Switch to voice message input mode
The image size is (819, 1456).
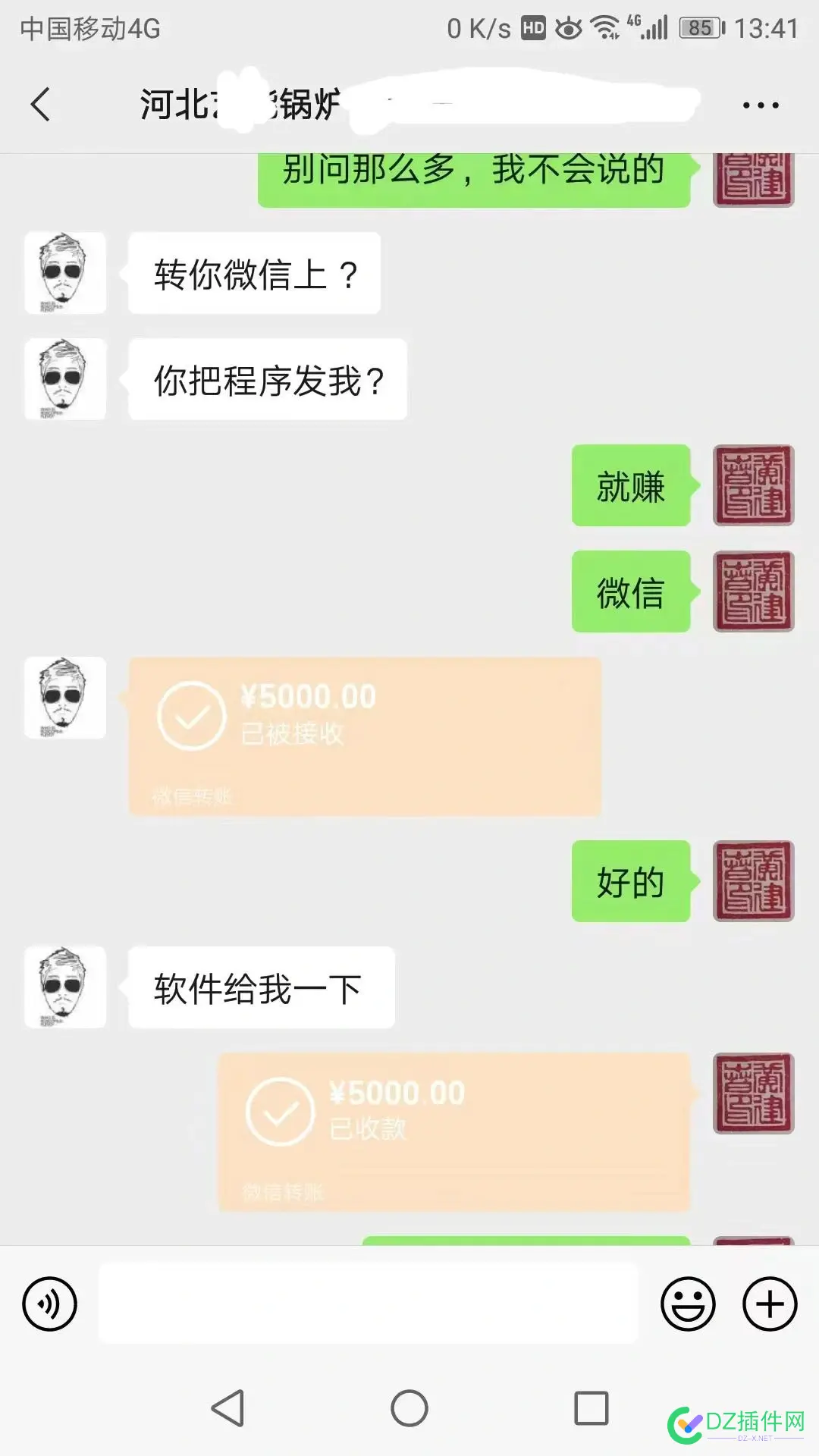[x=48, y=1301]
